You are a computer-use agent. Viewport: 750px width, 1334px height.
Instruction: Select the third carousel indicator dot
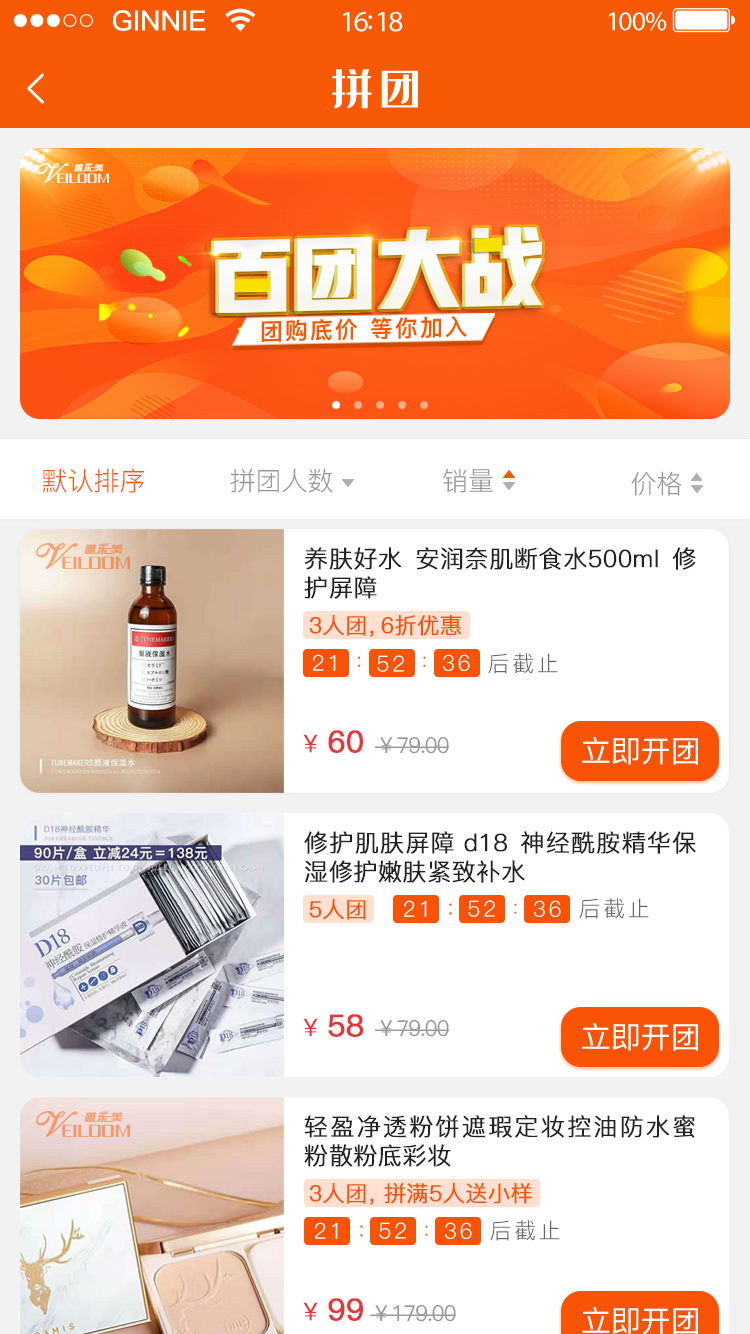coord(380,405)
